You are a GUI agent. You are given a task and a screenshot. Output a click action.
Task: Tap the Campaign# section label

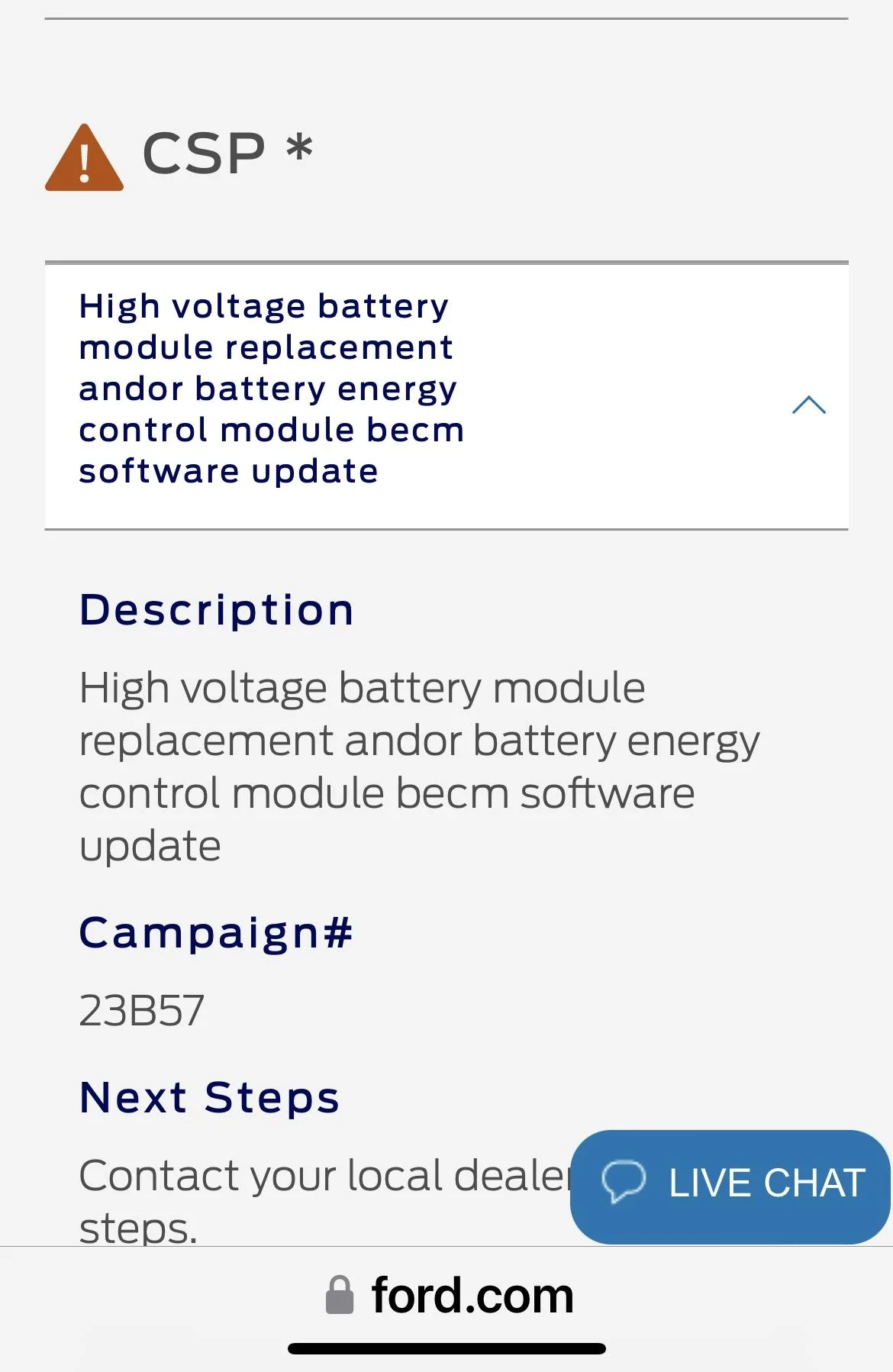coord(216,935)
